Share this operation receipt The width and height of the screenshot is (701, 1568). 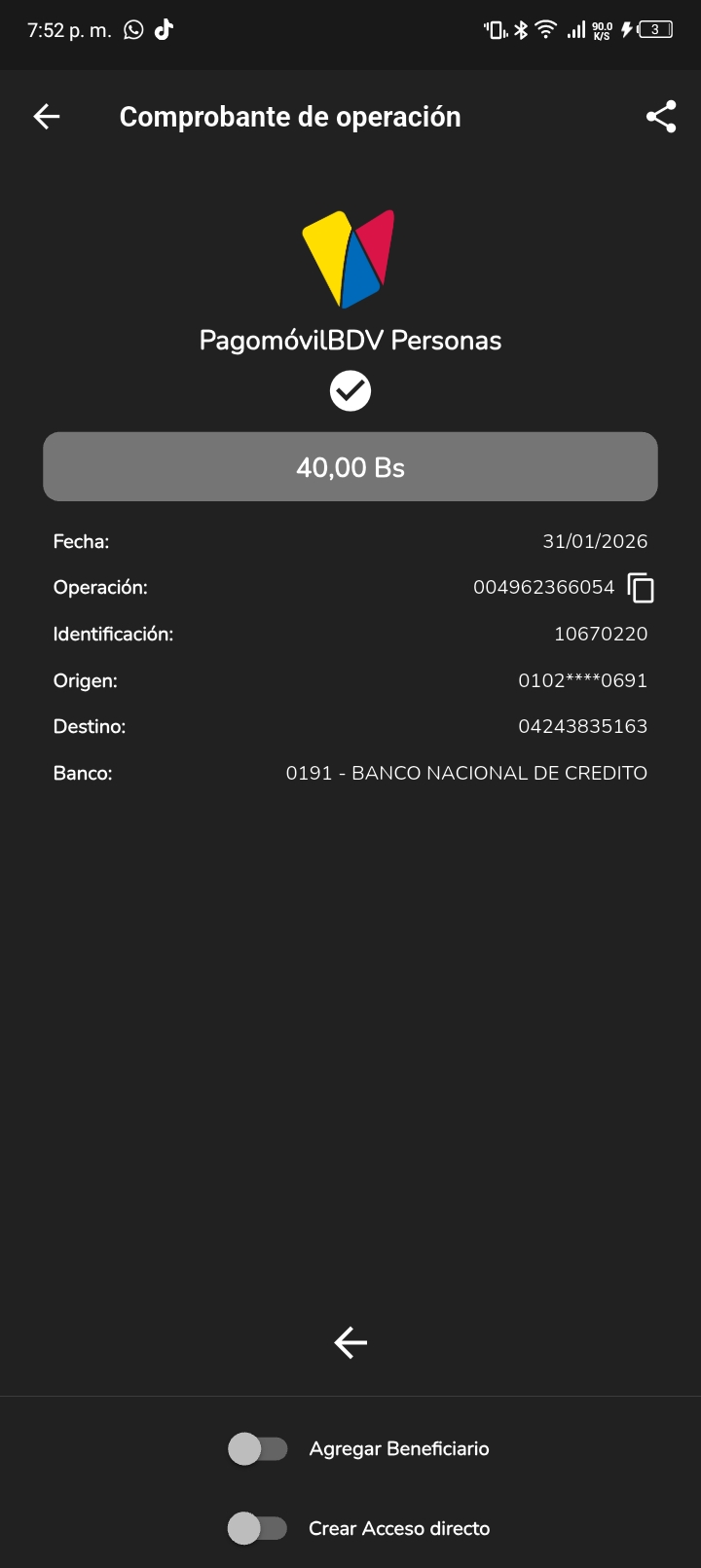[661, 117]
